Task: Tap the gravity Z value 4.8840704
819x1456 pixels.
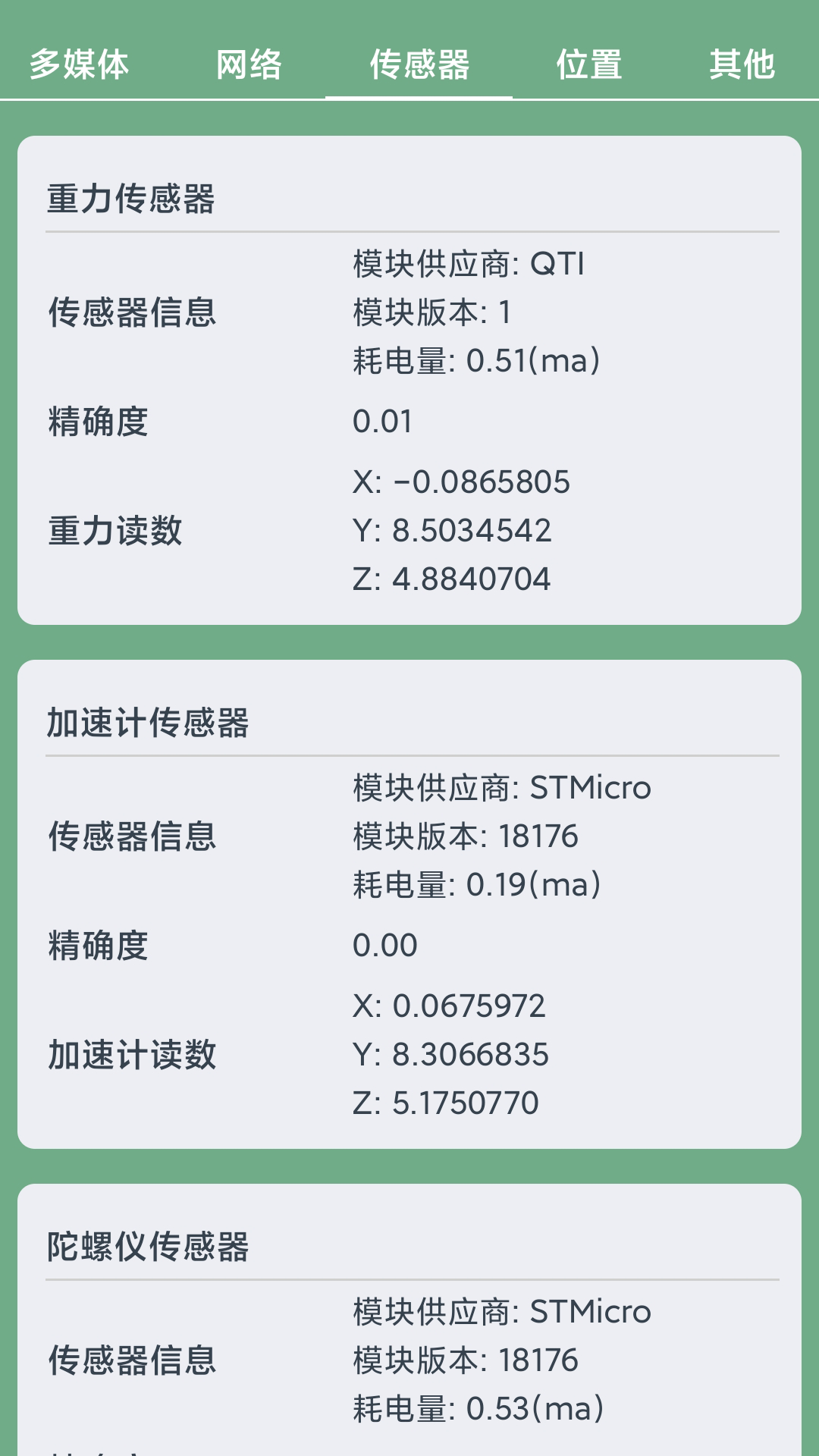Action: [452, 580]
